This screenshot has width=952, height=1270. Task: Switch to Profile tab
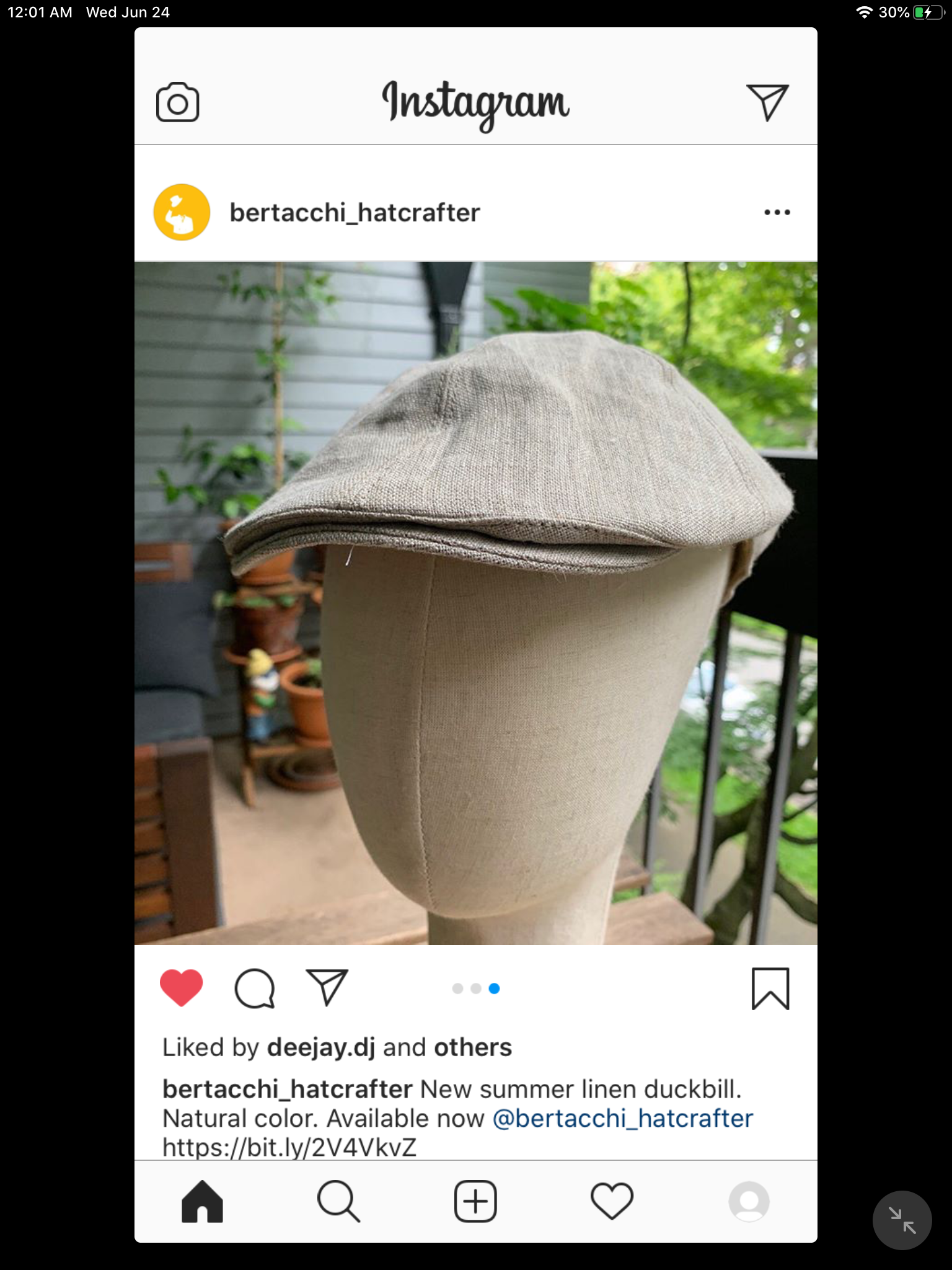click(x=749, y=1202)
